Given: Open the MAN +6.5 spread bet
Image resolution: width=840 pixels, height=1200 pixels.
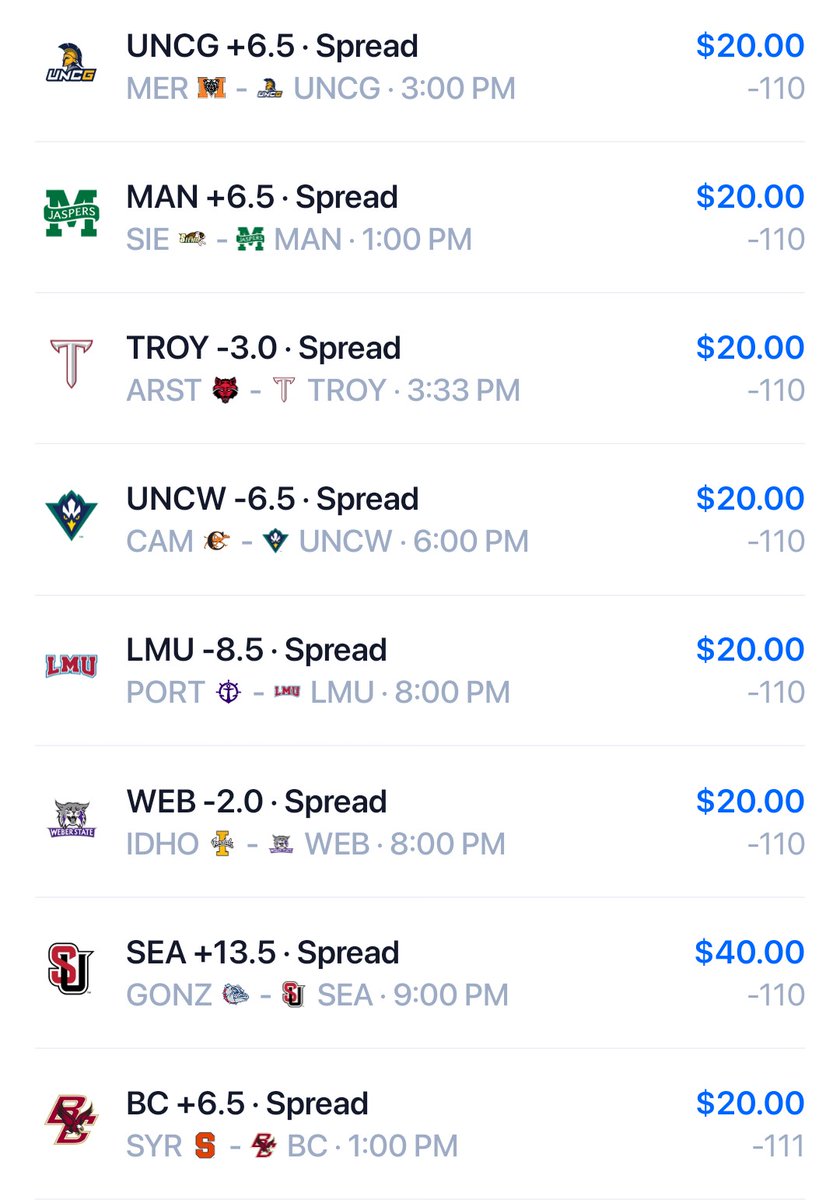Looking at the screenshot, I should (x=262, y=197).
